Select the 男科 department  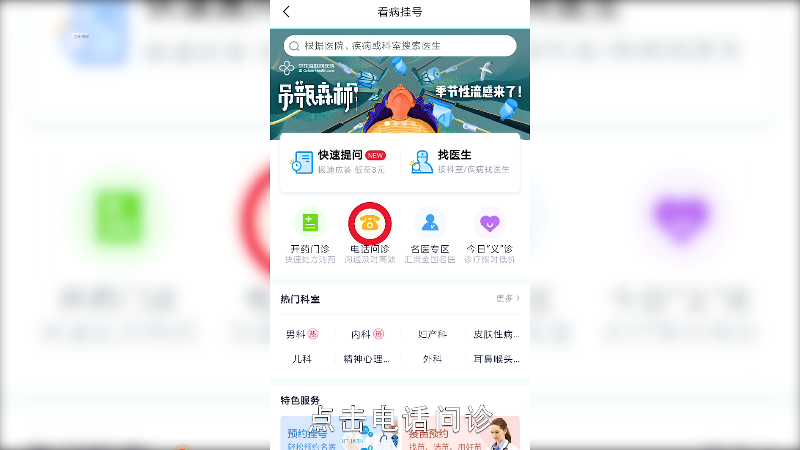pyautogui.click(x=301, y=334)
